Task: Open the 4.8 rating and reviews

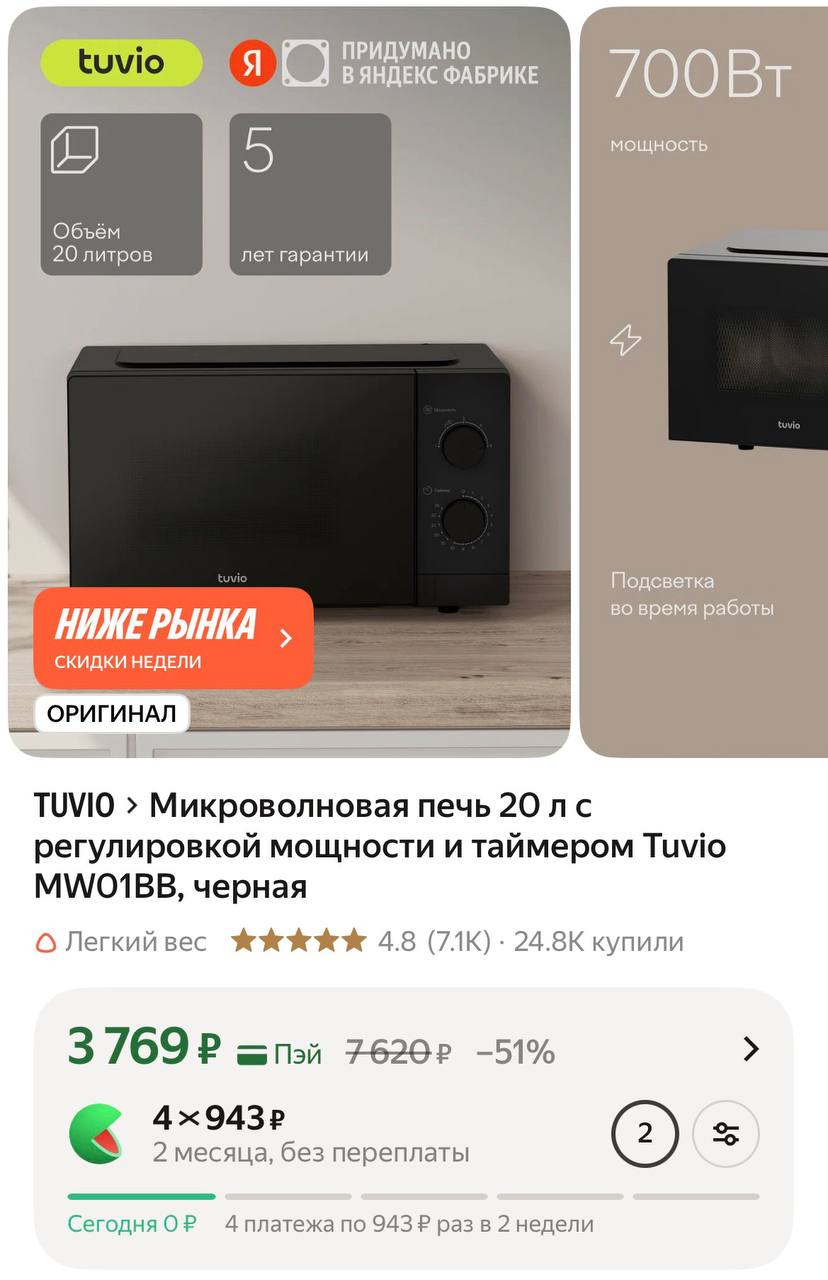Action: pos(360,941)
